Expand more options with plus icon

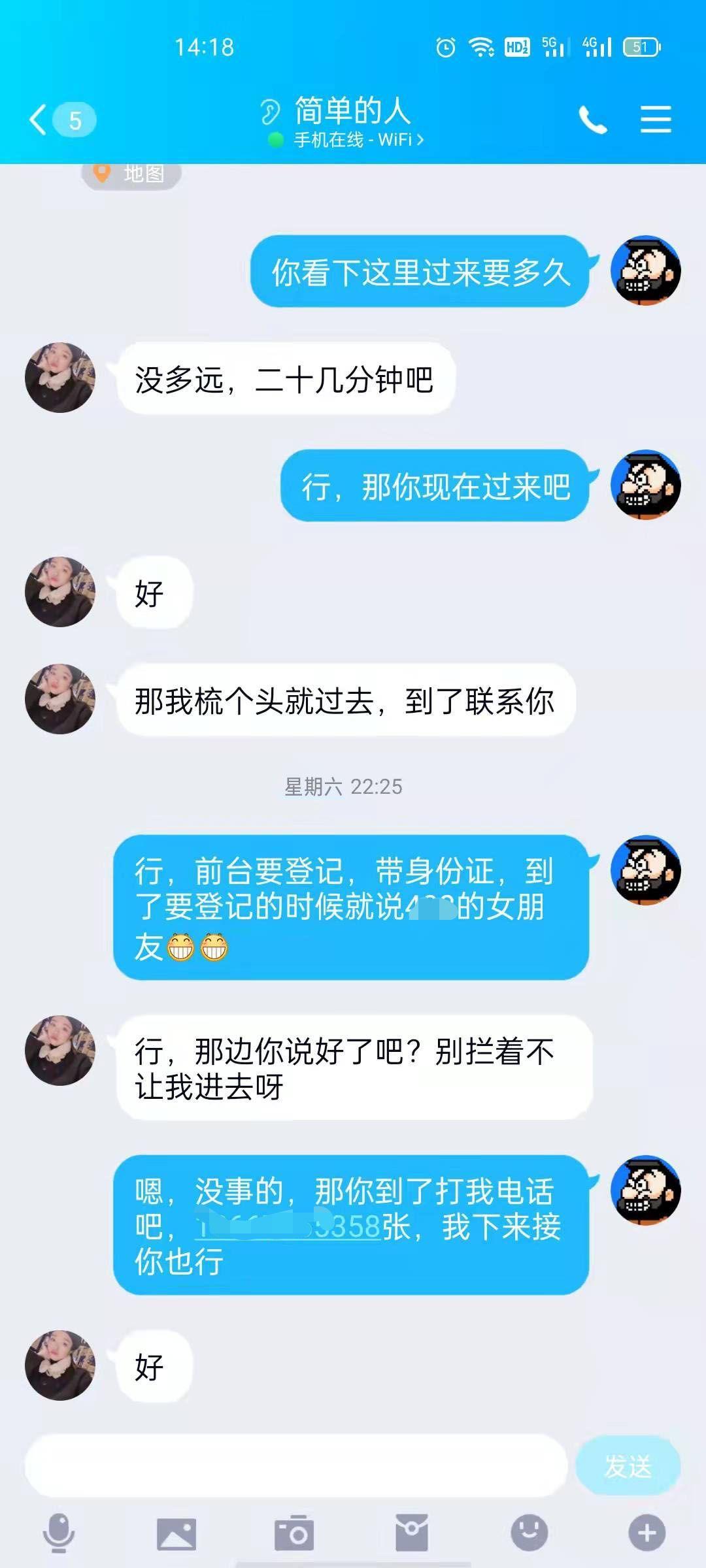[x=647, y=1533]
